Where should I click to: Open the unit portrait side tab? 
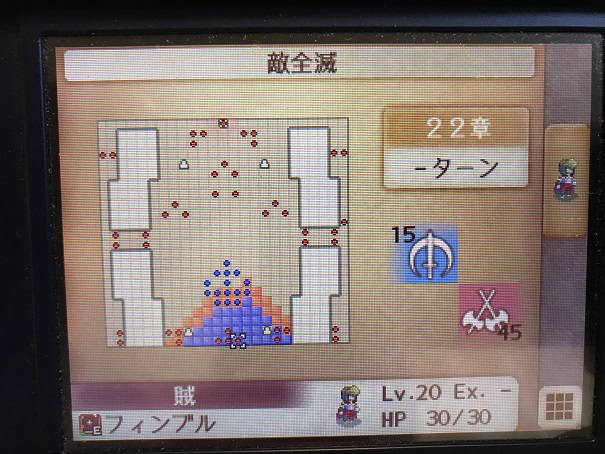[x=566, y=178]
